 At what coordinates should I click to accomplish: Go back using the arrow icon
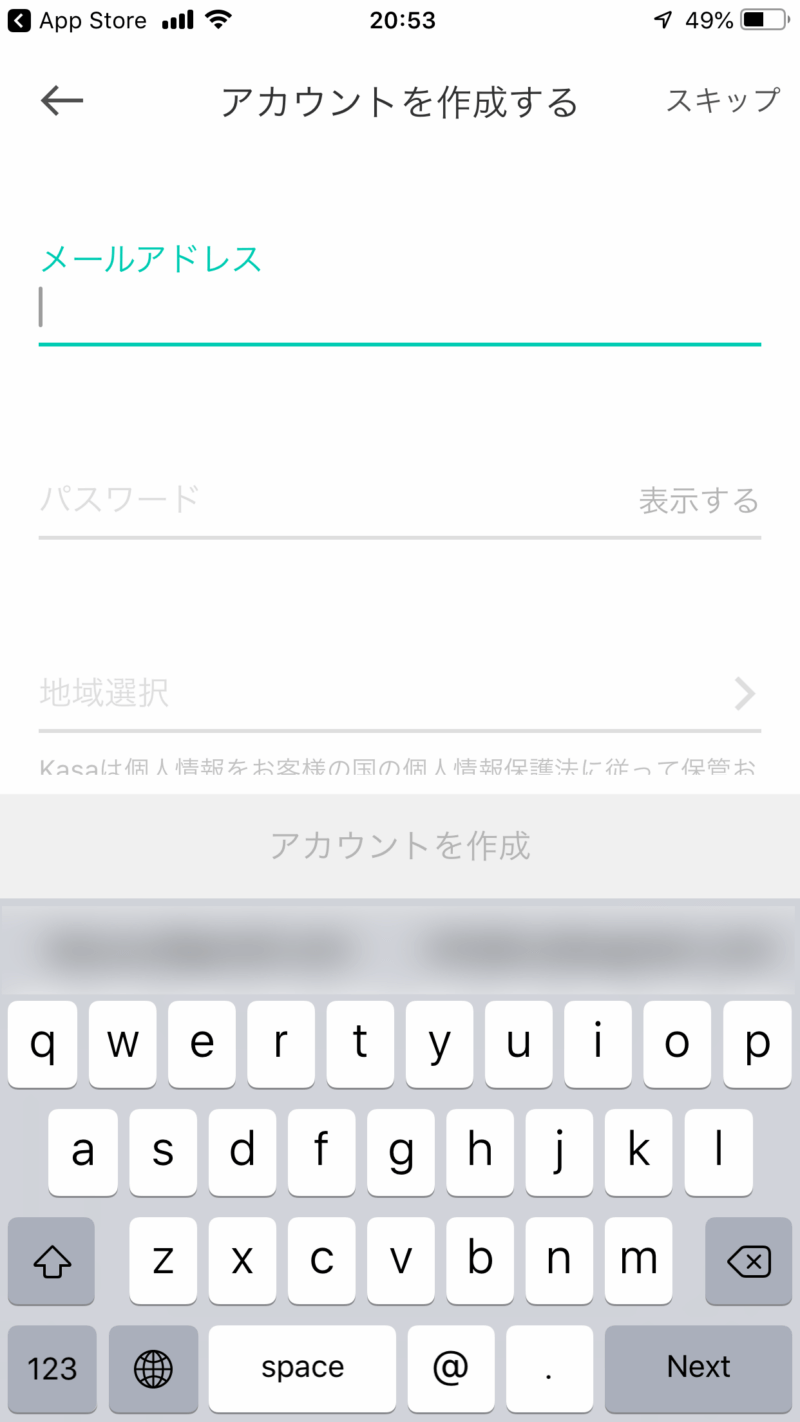click(x=62, y=100)
